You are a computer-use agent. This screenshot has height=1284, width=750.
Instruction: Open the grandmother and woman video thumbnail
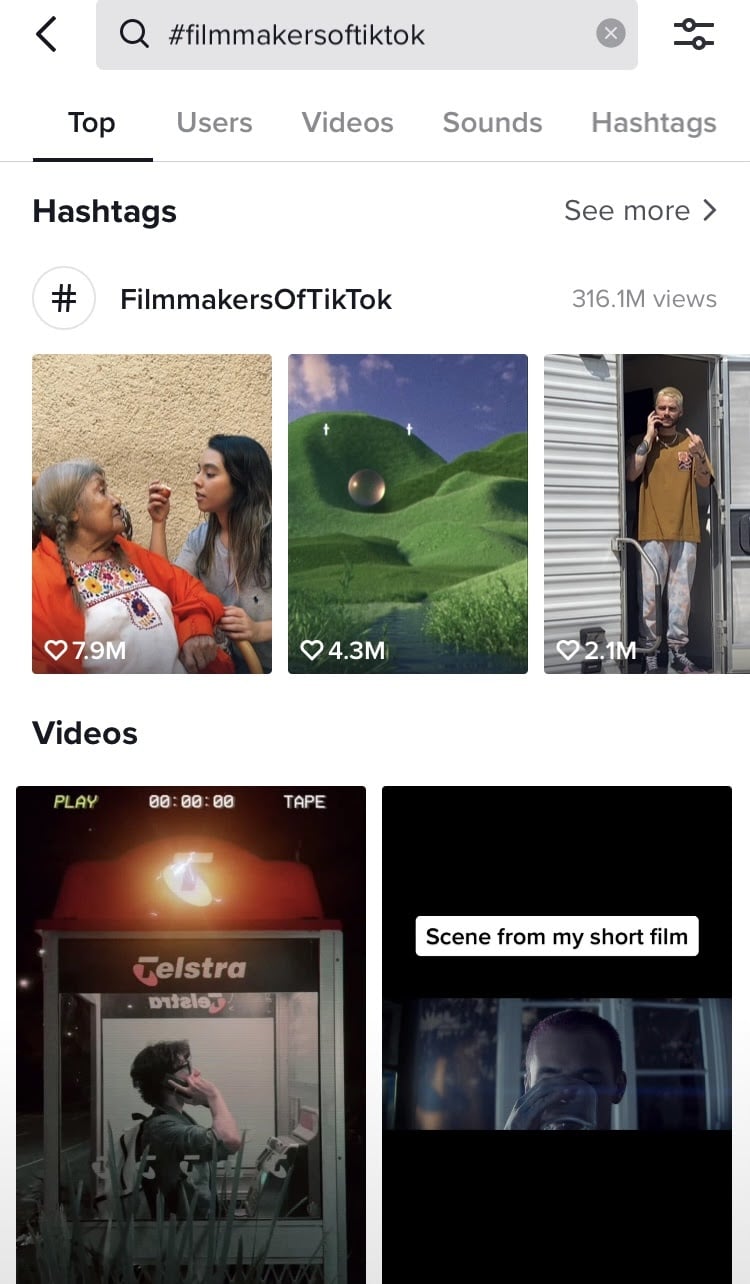click(x=151, y=513)
